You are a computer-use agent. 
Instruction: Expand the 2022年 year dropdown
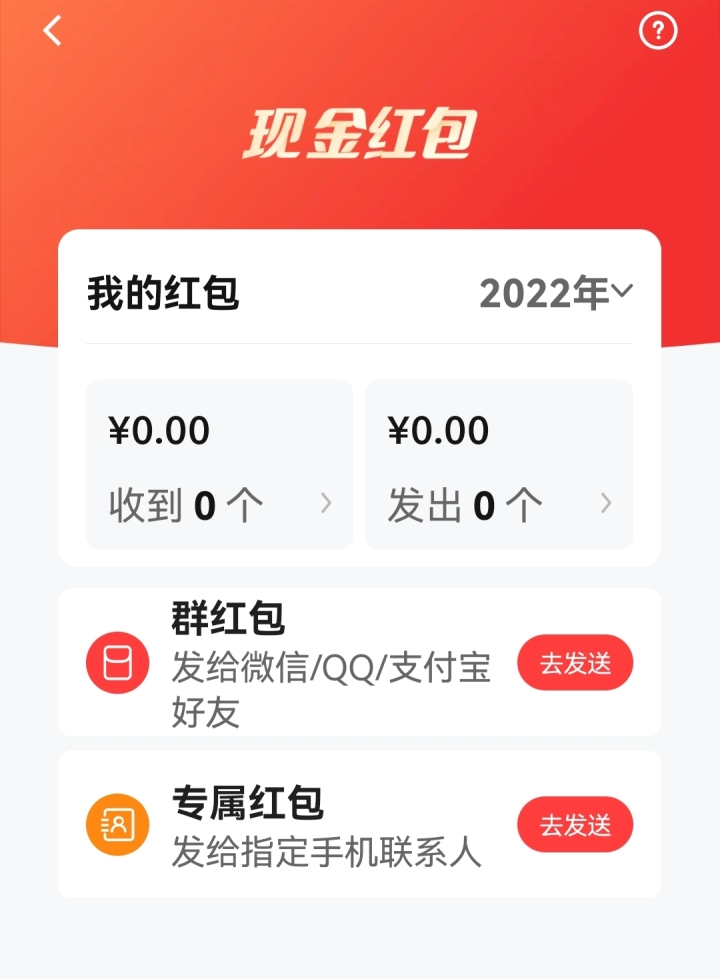[x=556, y=293]
